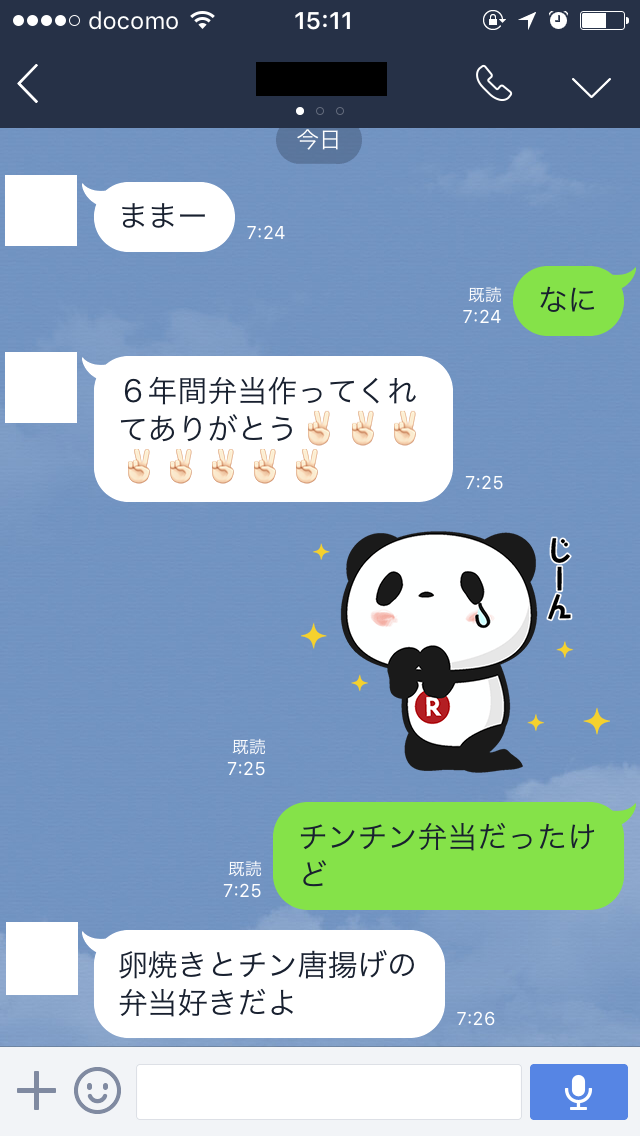
Task: Tap the microphone voice message button
Action: pos(578,1092)
